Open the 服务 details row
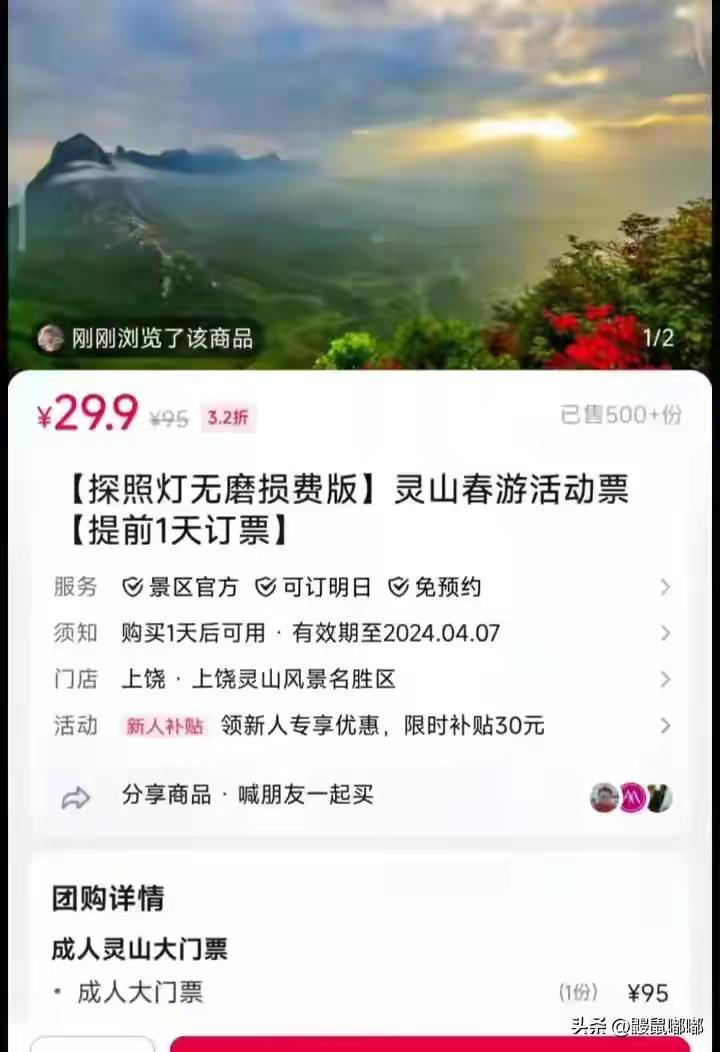Image resolution: width=720 pixels, height=1052 pixels. click(360, 587)
